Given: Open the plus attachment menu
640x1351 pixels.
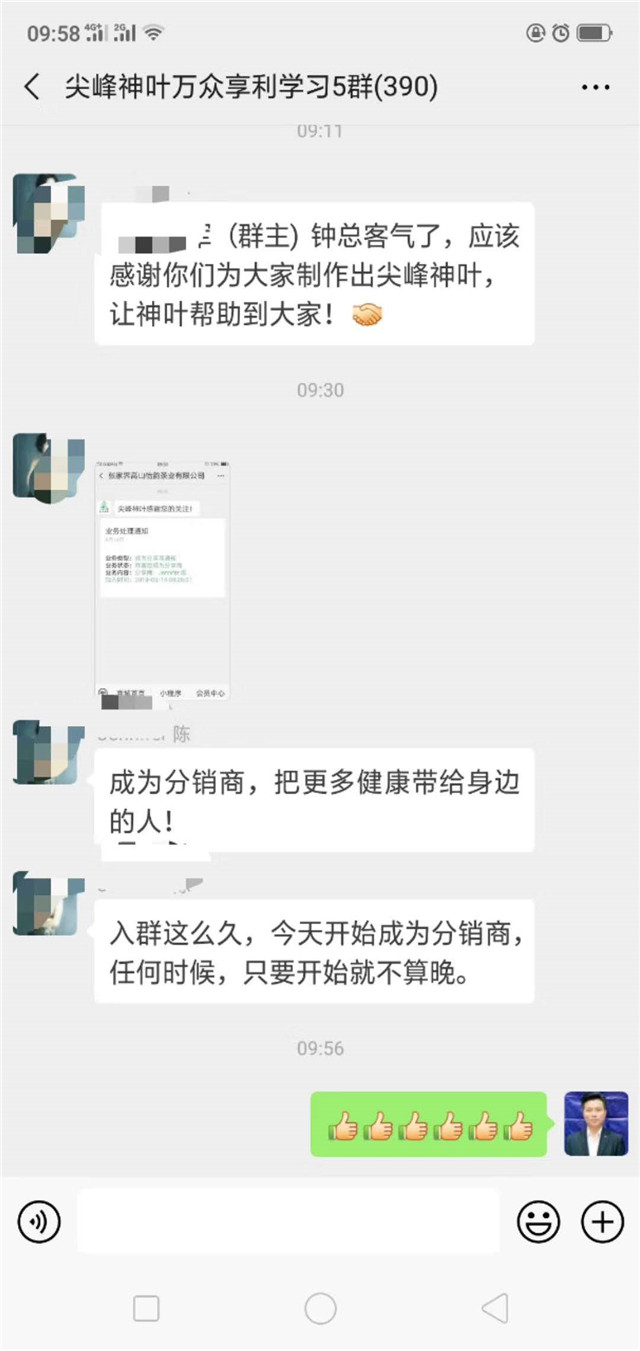Looking at the screenshot, I should (x=602, y=1221).
